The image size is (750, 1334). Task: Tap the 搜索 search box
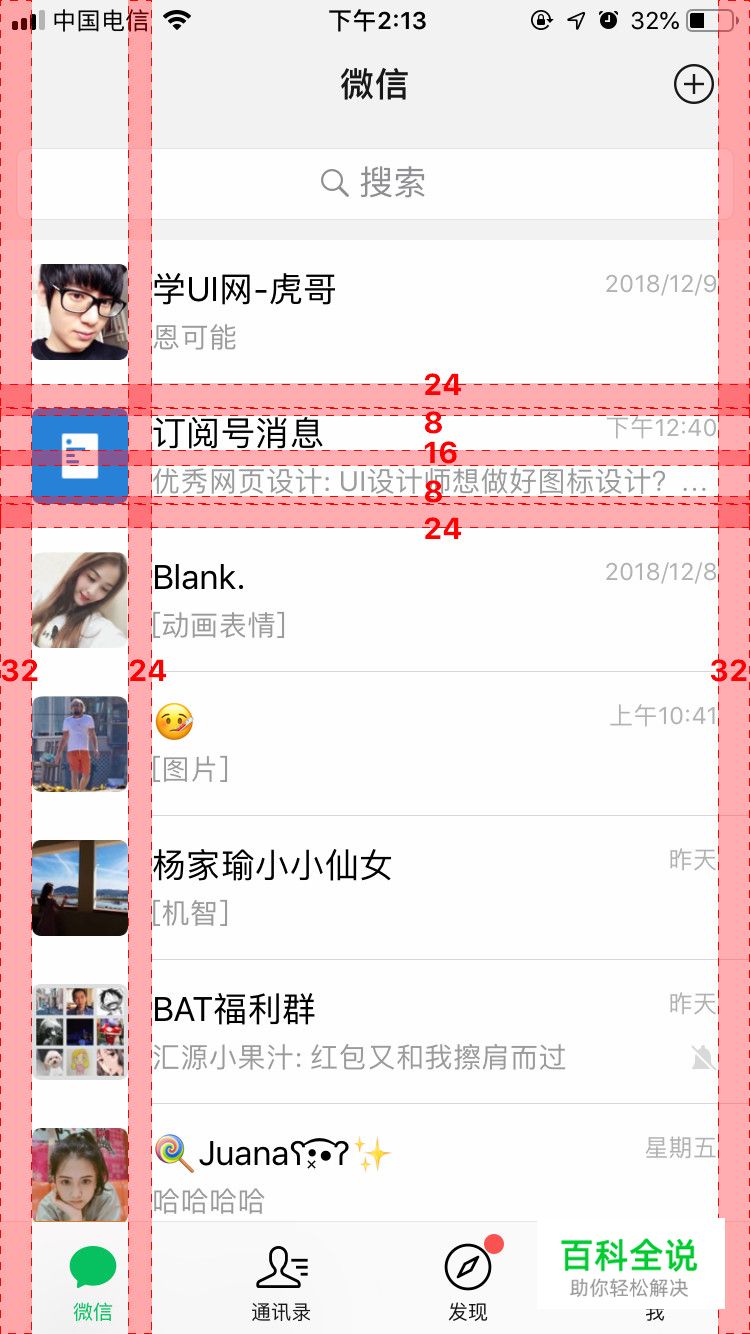(x=375, y=183)
